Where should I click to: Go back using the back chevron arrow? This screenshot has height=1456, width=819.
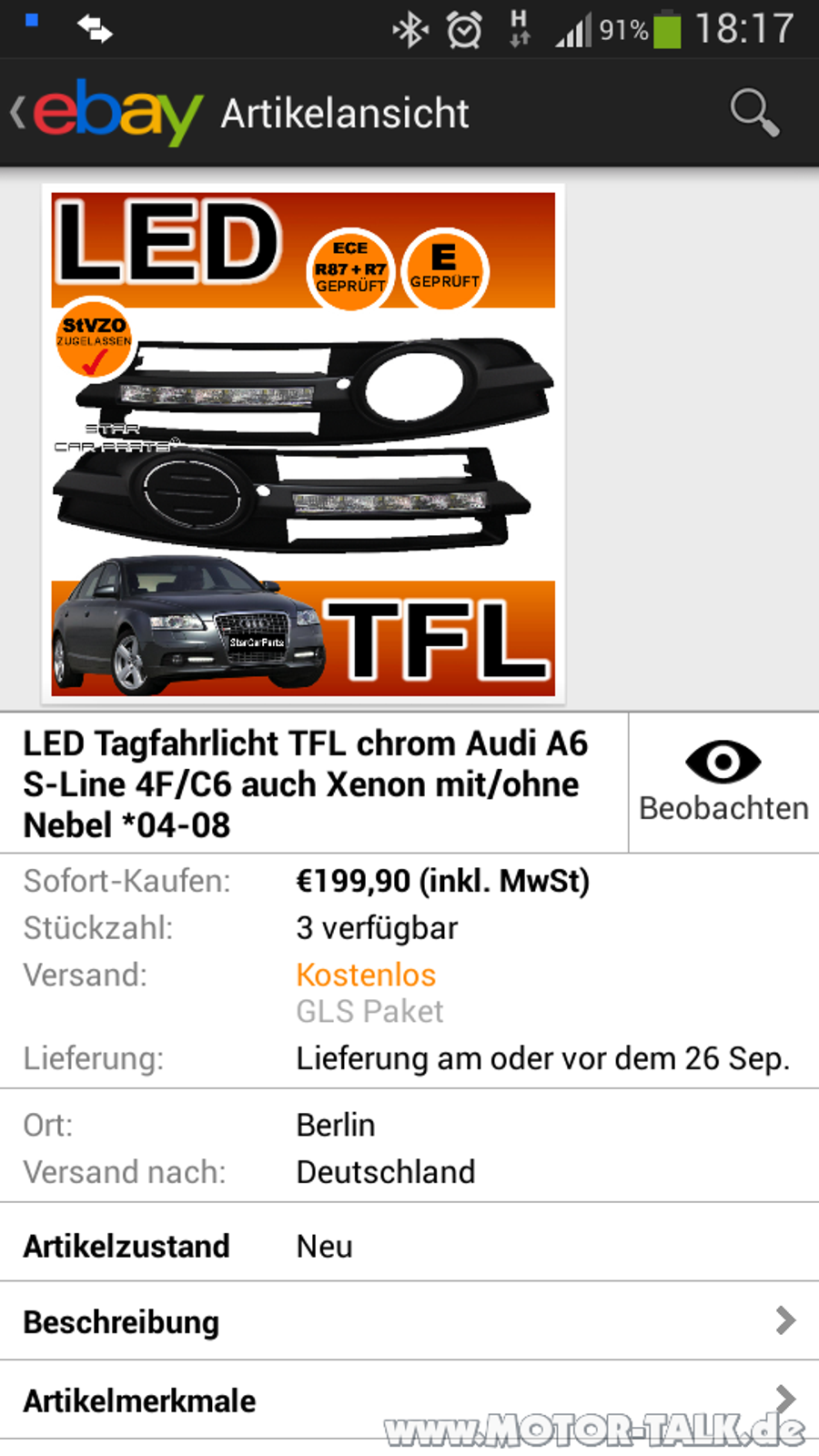(x=16, y=111)
